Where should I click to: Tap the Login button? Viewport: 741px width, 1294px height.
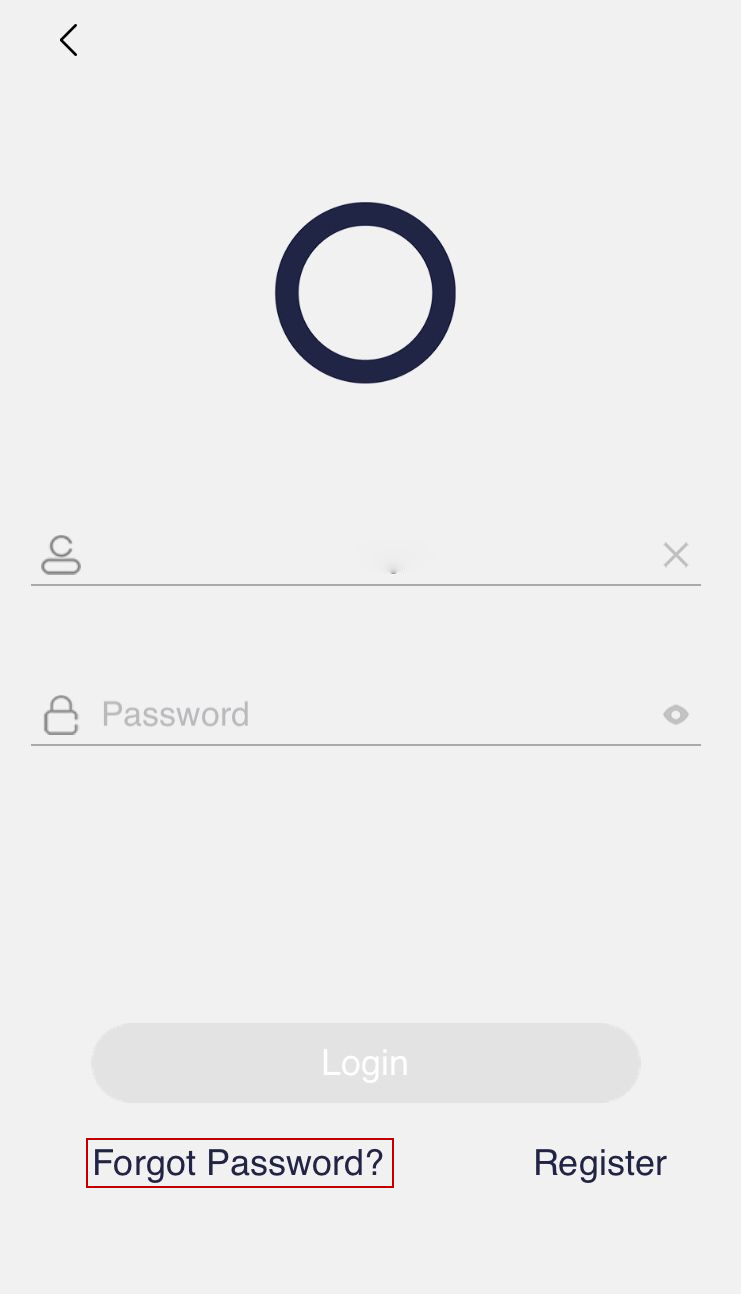pos(366,1062)
